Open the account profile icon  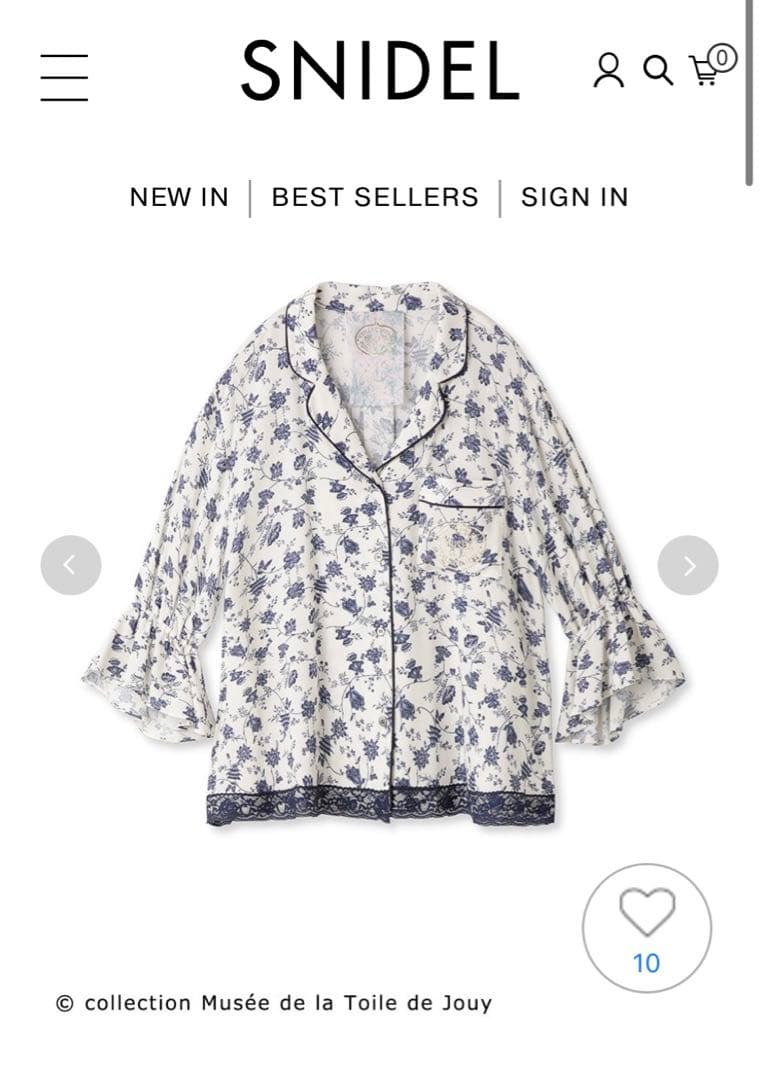click(608, 70)
